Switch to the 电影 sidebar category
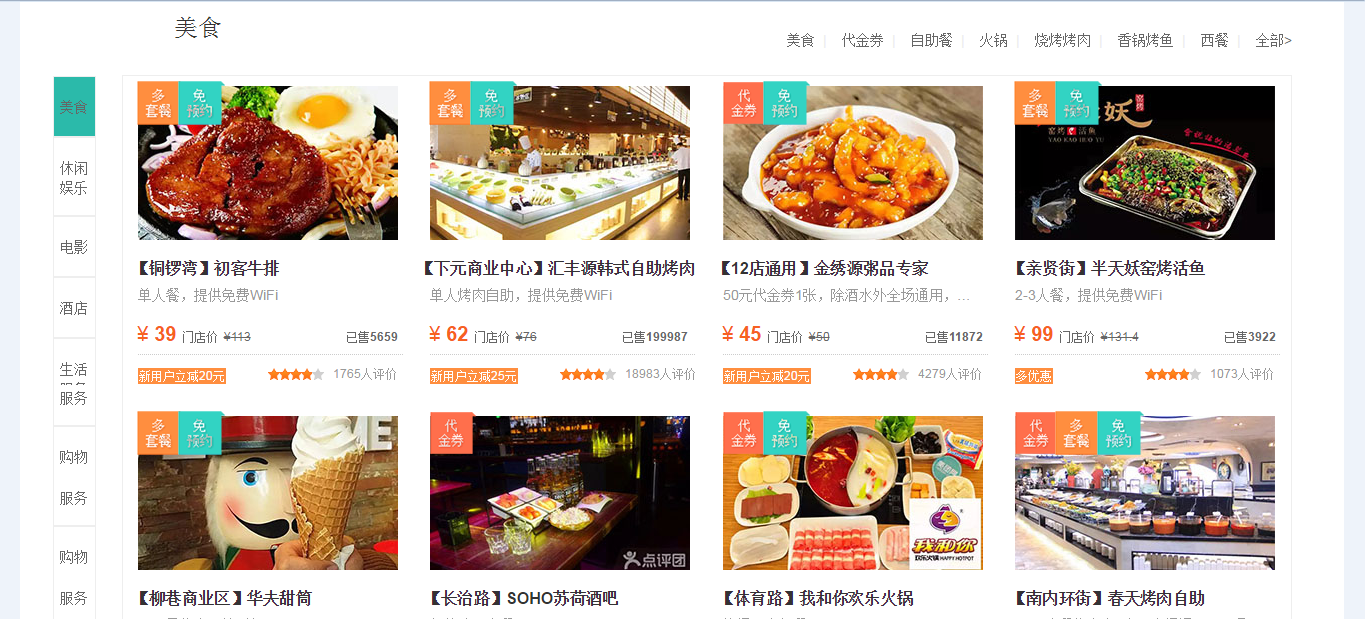 point(73,247)
